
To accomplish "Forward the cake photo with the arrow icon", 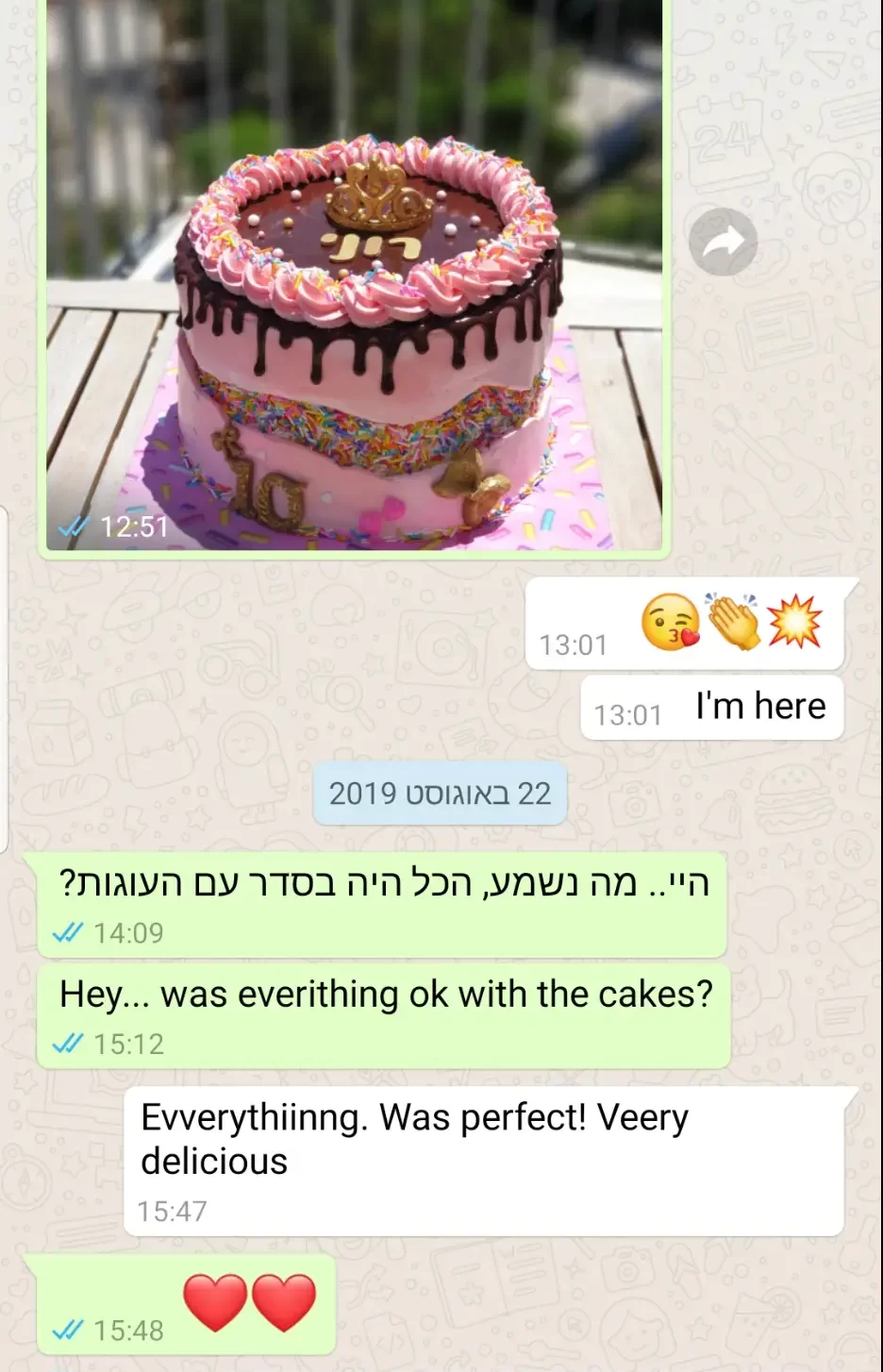I will click(723, 243).
